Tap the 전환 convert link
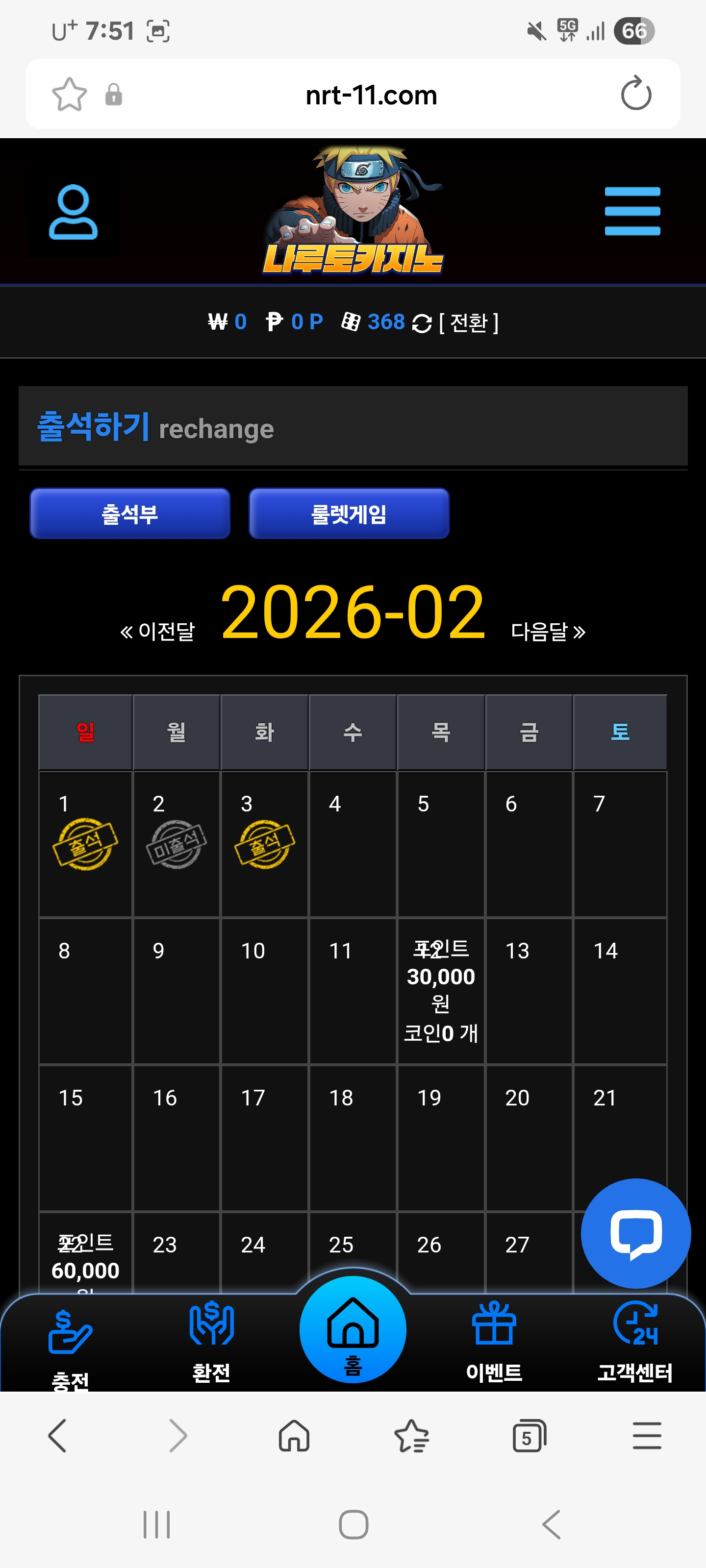The width and height of the screenshot is (706, 1568). (x=468, y=322)
